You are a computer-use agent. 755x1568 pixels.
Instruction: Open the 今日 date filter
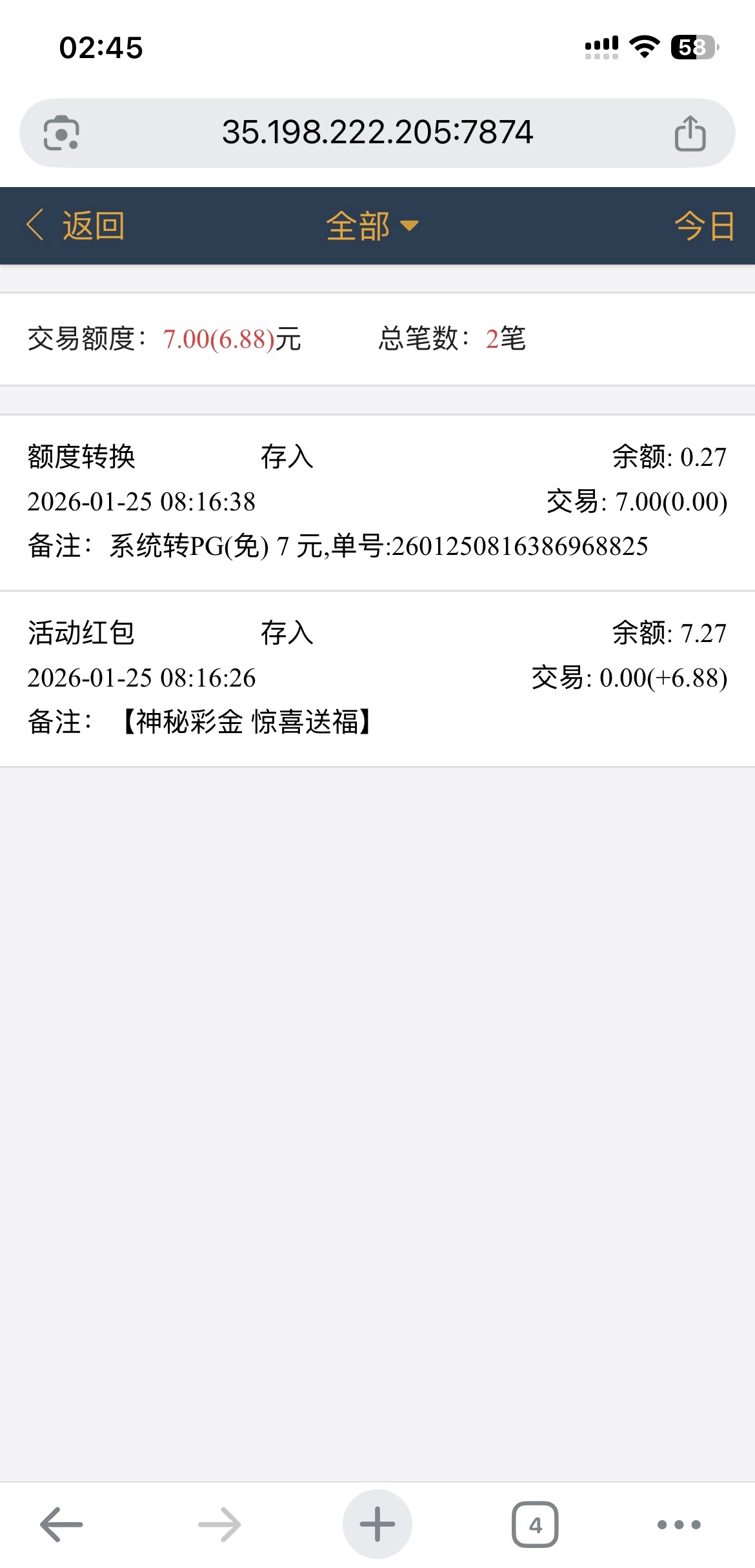coord(704,226)
